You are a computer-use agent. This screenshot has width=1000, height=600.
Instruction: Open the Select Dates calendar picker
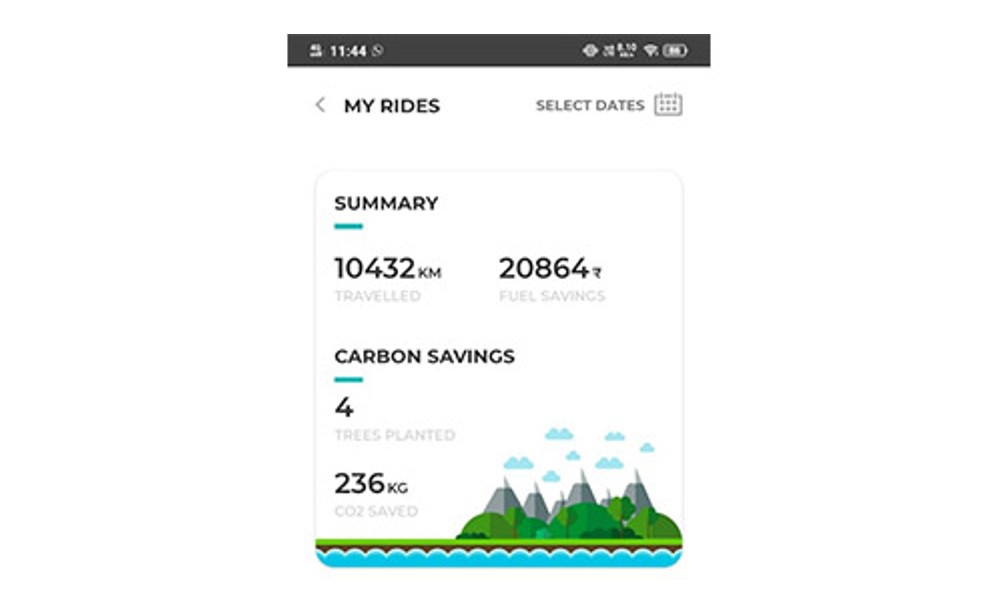667,104
